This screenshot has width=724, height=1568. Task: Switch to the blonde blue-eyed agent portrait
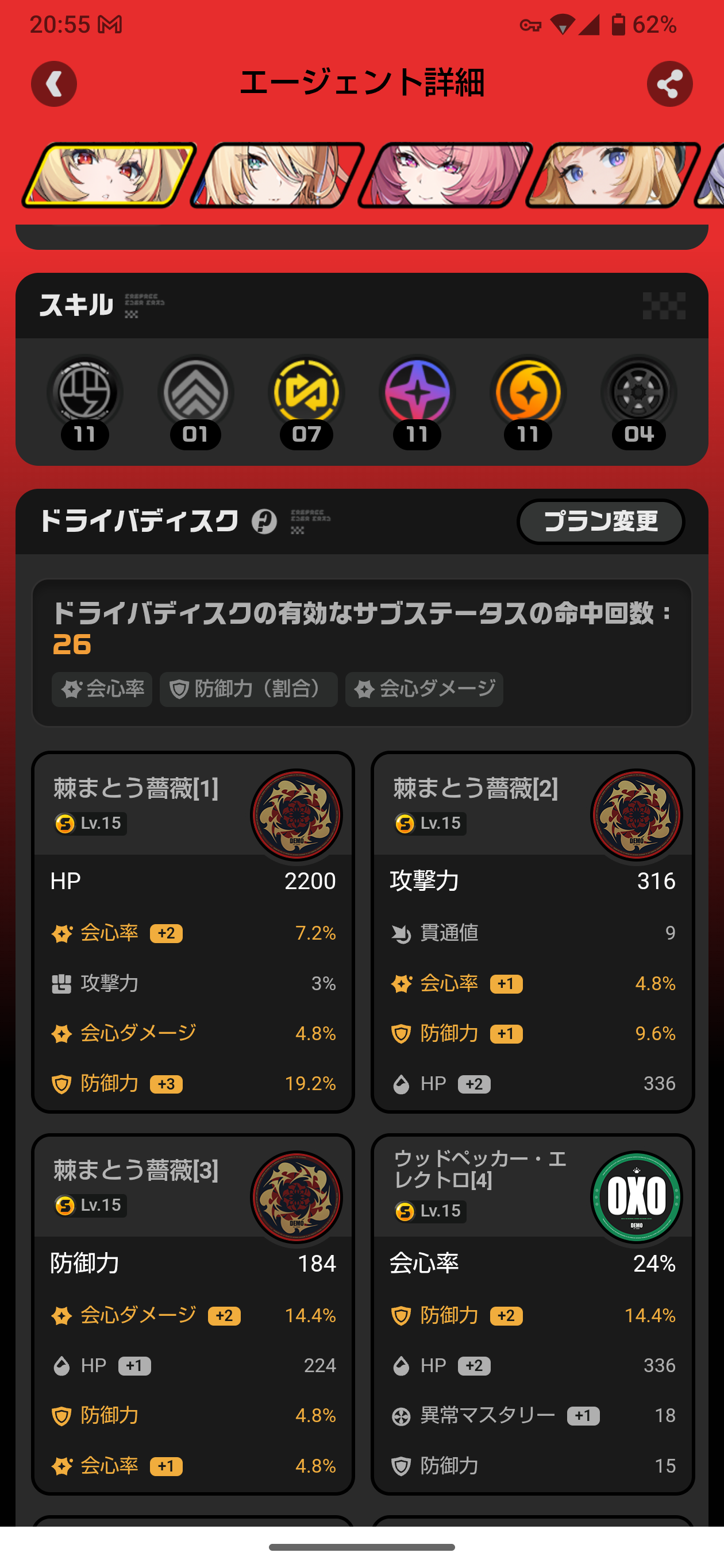613,175
